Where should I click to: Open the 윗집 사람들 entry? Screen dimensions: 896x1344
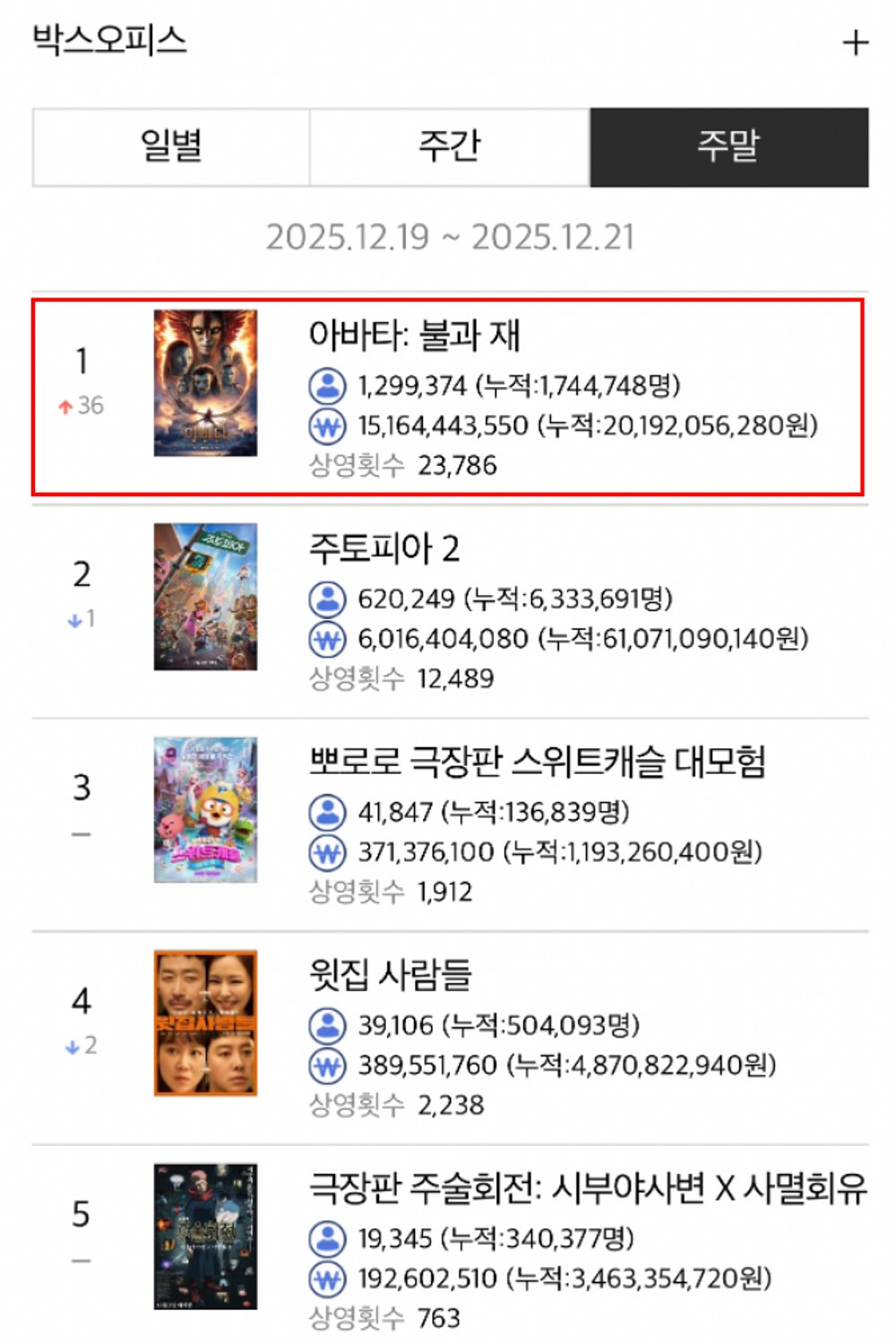click(x=450, y=1038)
